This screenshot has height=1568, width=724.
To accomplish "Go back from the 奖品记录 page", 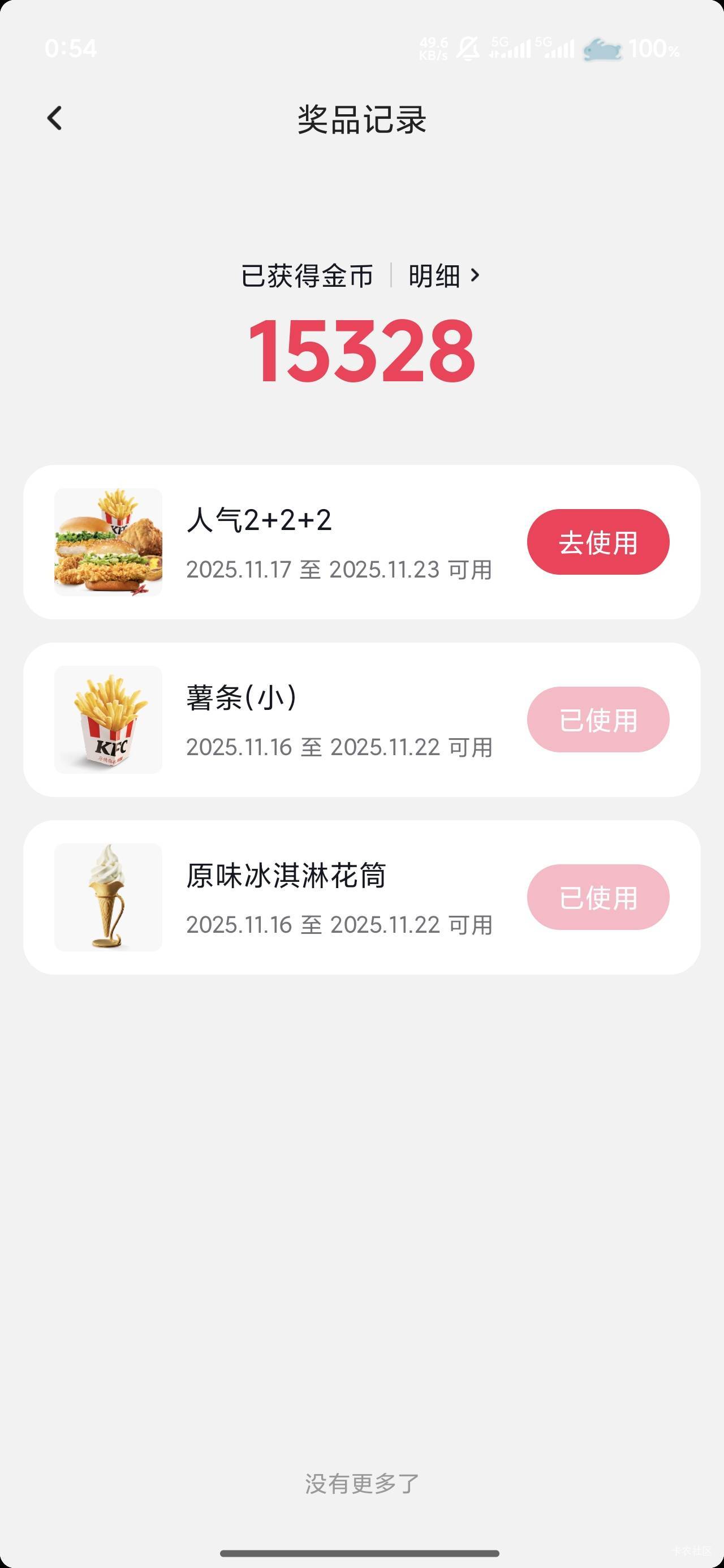I will tap(55, 118).
